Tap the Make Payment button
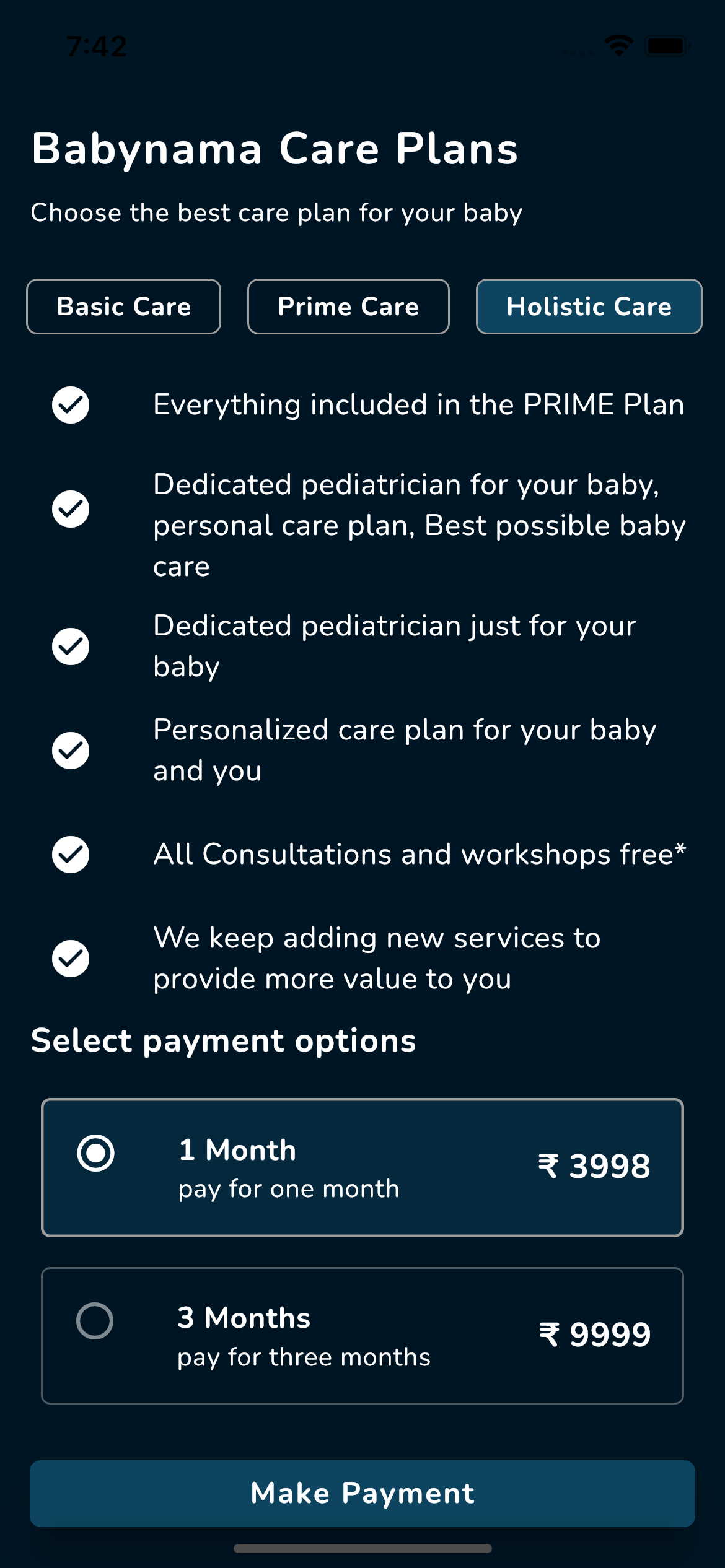The image size is (725, 1568). (x=362, y=1492)
